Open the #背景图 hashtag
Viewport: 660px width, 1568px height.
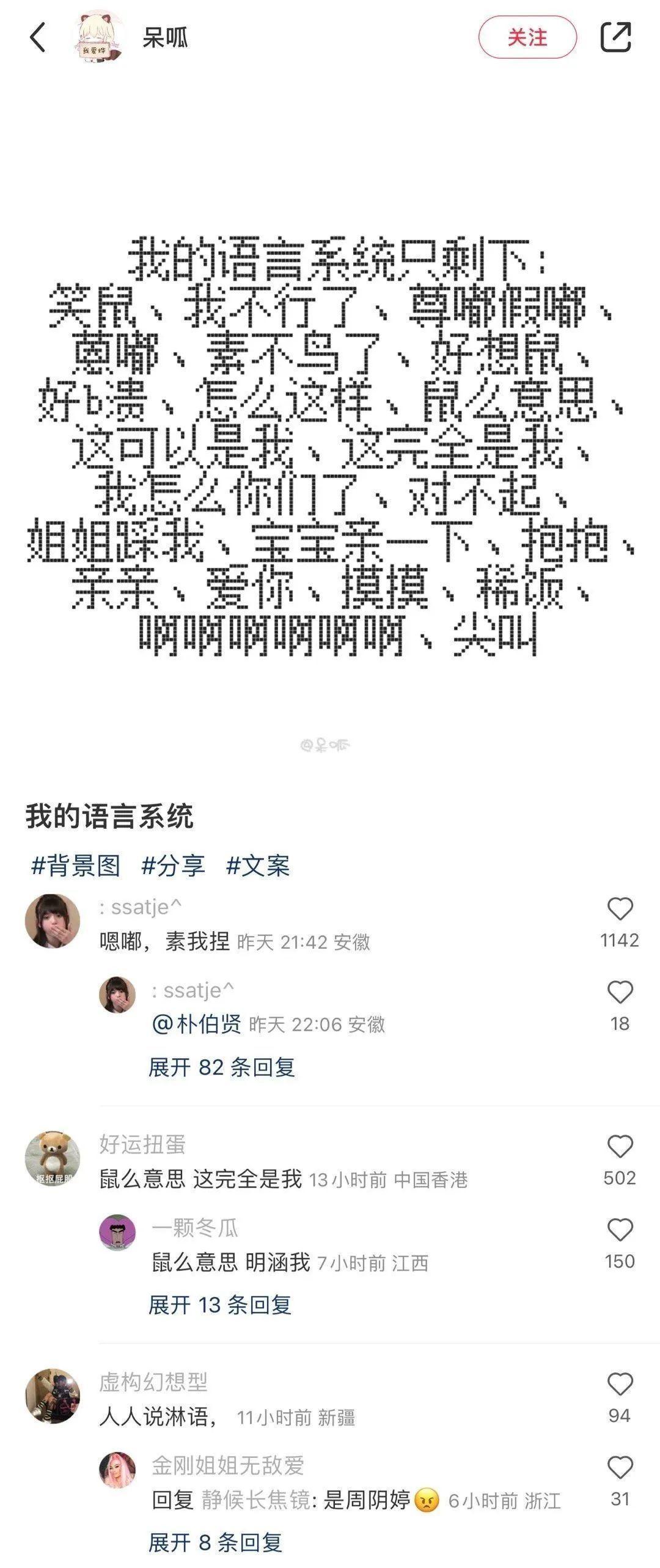pos(76,866)
